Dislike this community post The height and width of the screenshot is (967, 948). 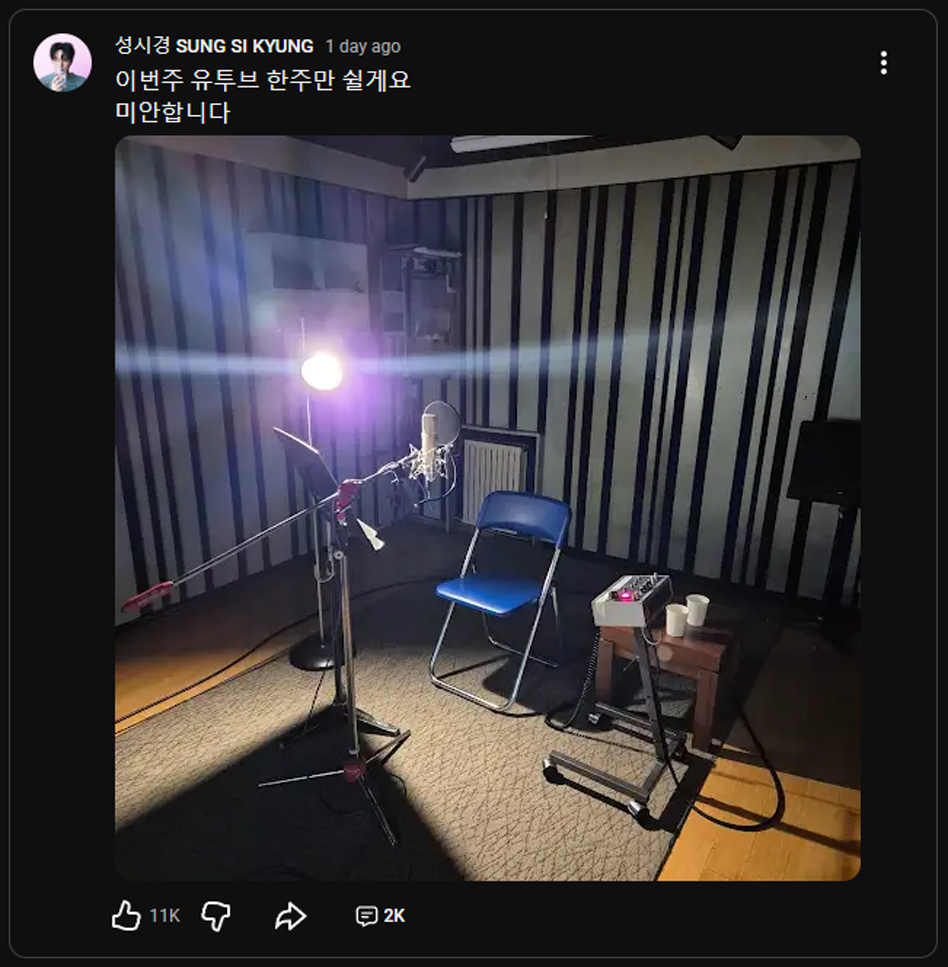click(x=216, y=915)
